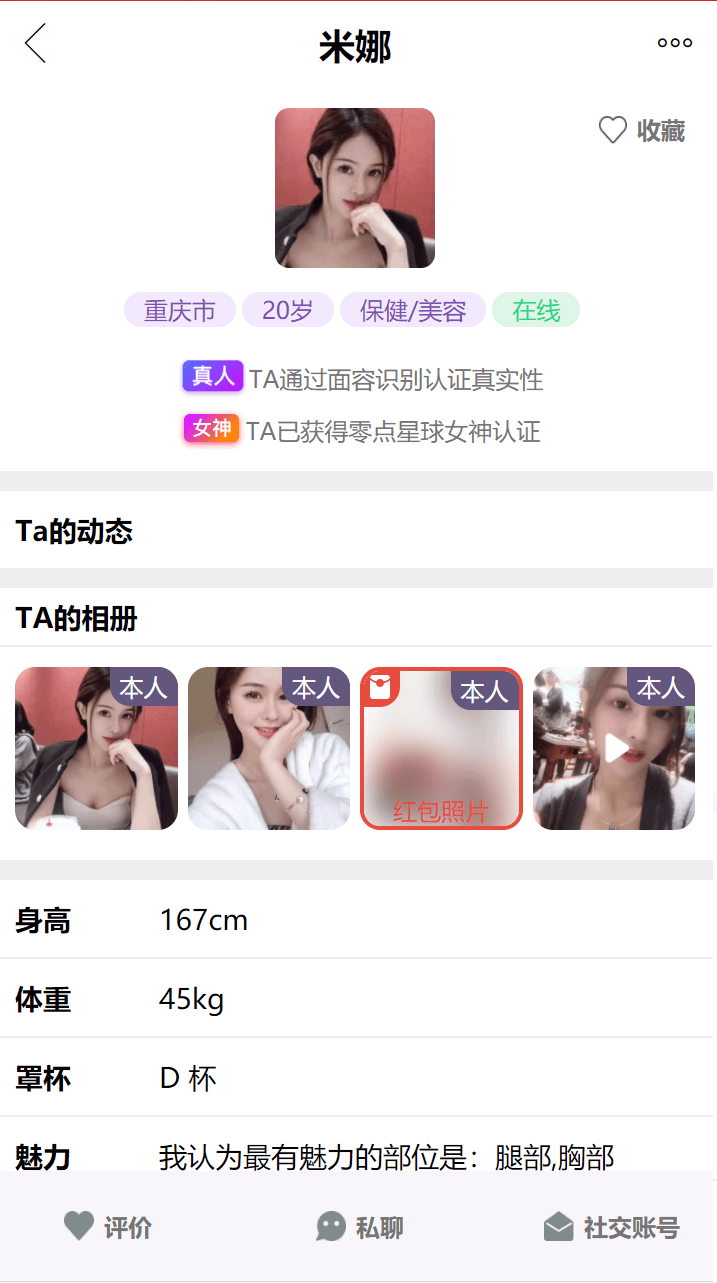Unlock the blurred 红包照片 tile
The image size is (717, 1283).
click(x=441, y=748)
